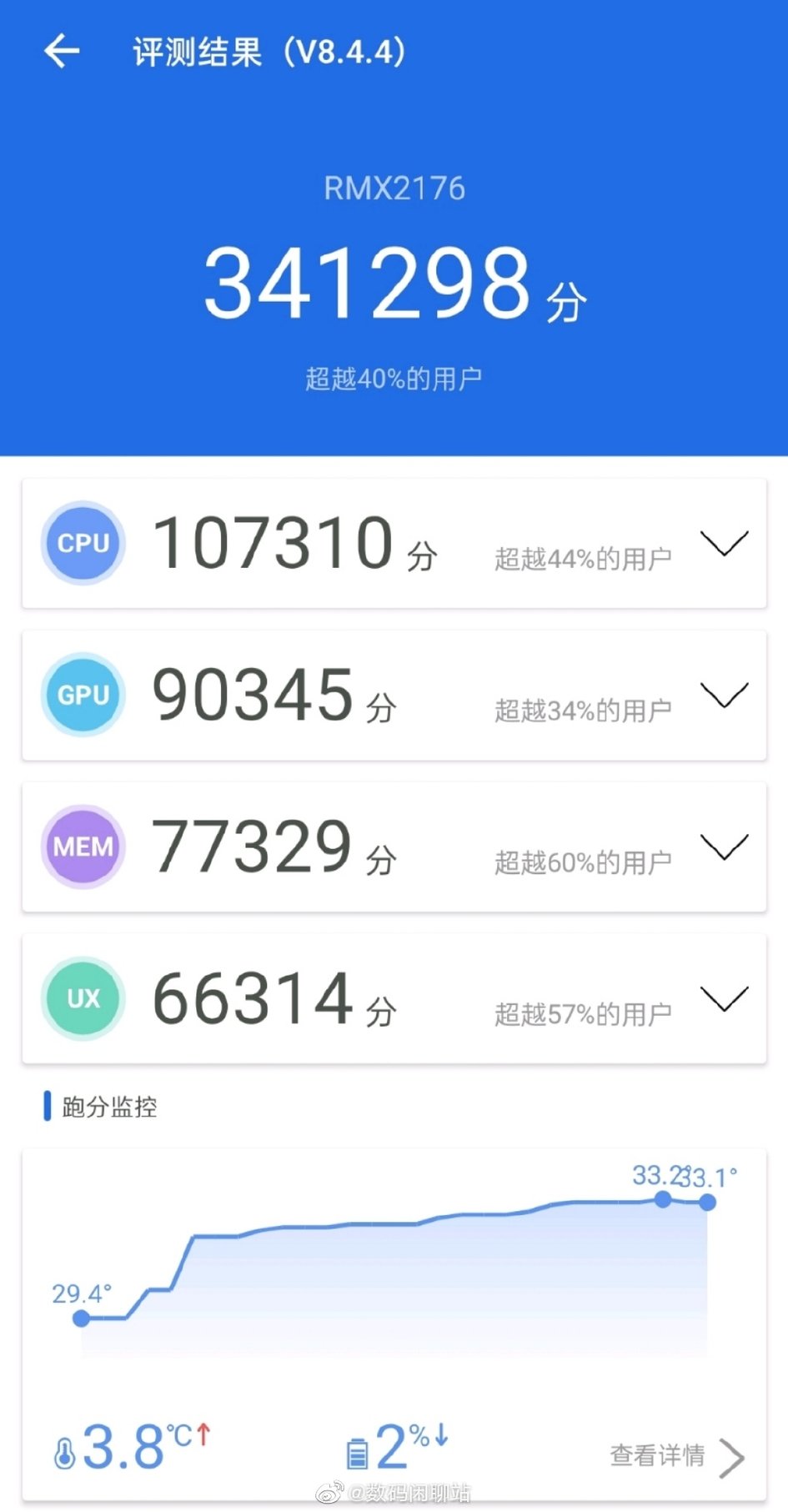Select the MEM score badge icon
The height and width of the screenshot is (1512, 788).
click(x=82, y=846)
